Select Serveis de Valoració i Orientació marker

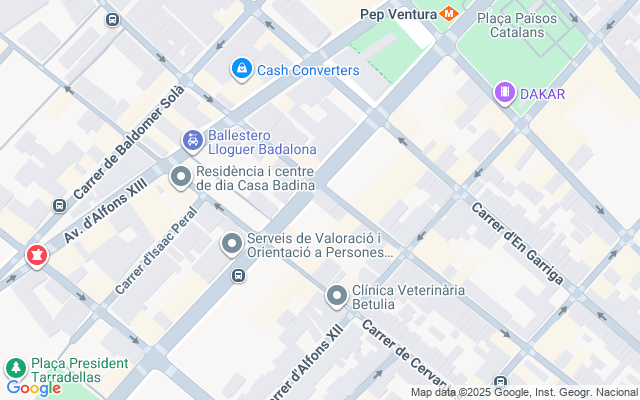pos(232,244)
